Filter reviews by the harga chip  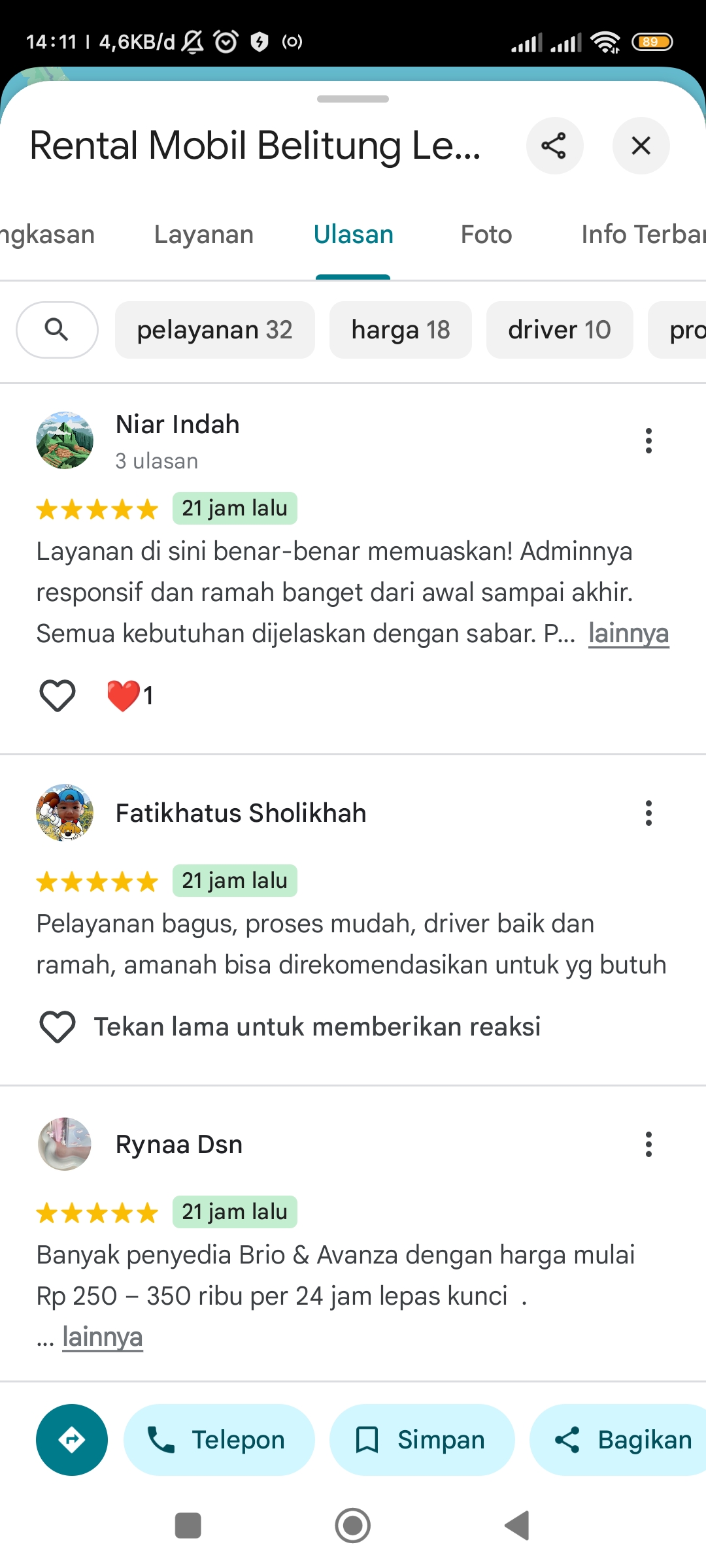(400, 330)
